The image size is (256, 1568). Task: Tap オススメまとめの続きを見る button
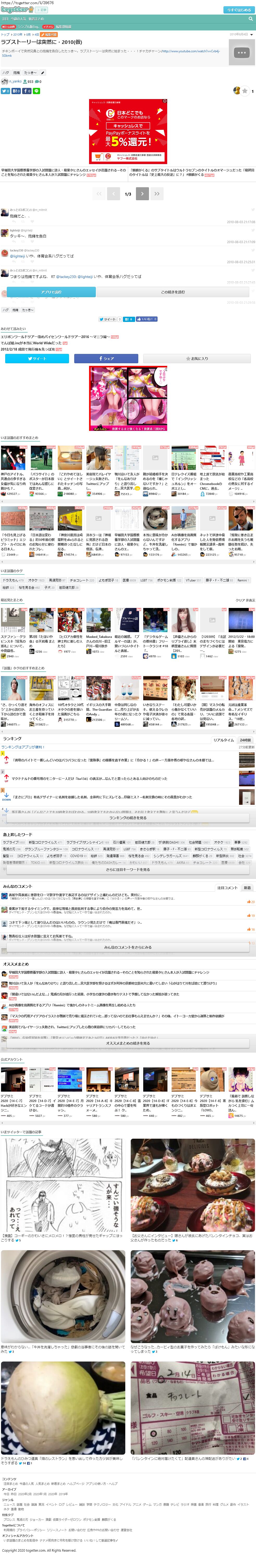click(128, 1043)
